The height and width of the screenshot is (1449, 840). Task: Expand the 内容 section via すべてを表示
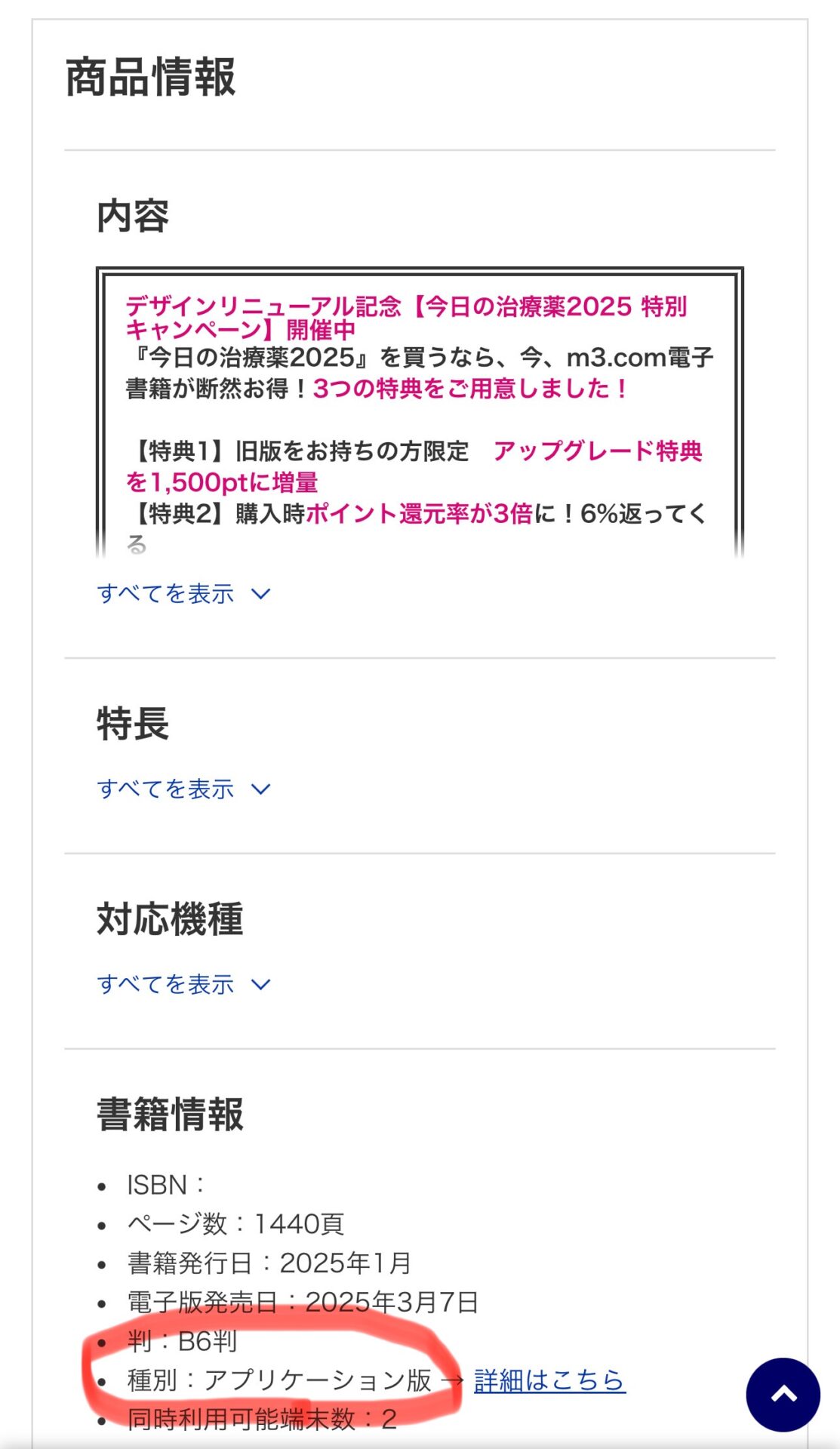pos(167,595)
